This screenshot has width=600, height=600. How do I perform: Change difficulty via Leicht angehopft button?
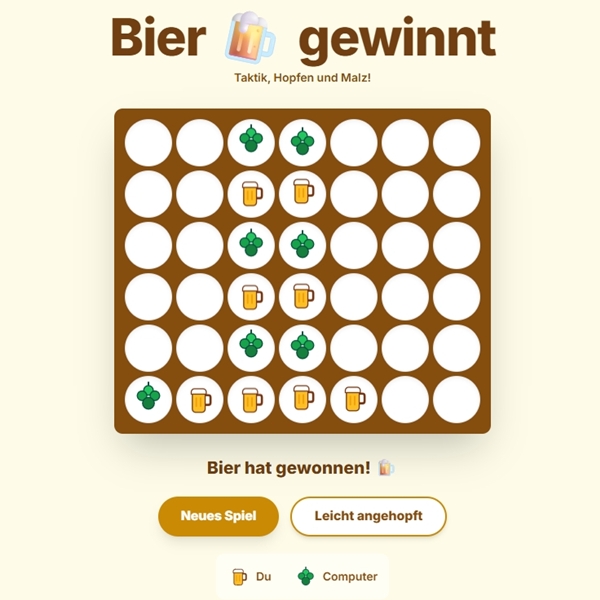[368, 516]
